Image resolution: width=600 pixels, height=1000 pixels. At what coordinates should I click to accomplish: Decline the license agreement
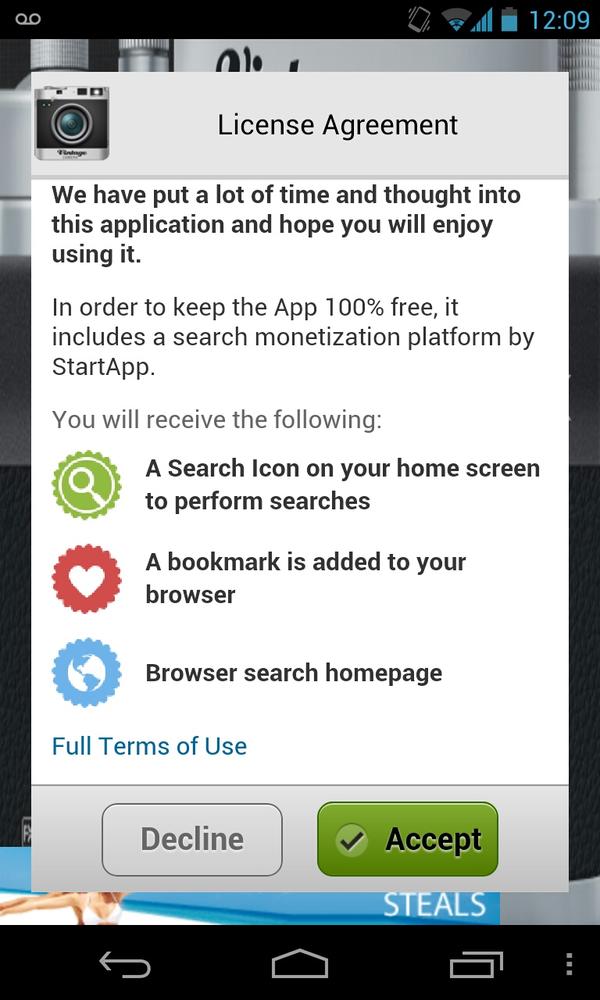tap(192, 839)
